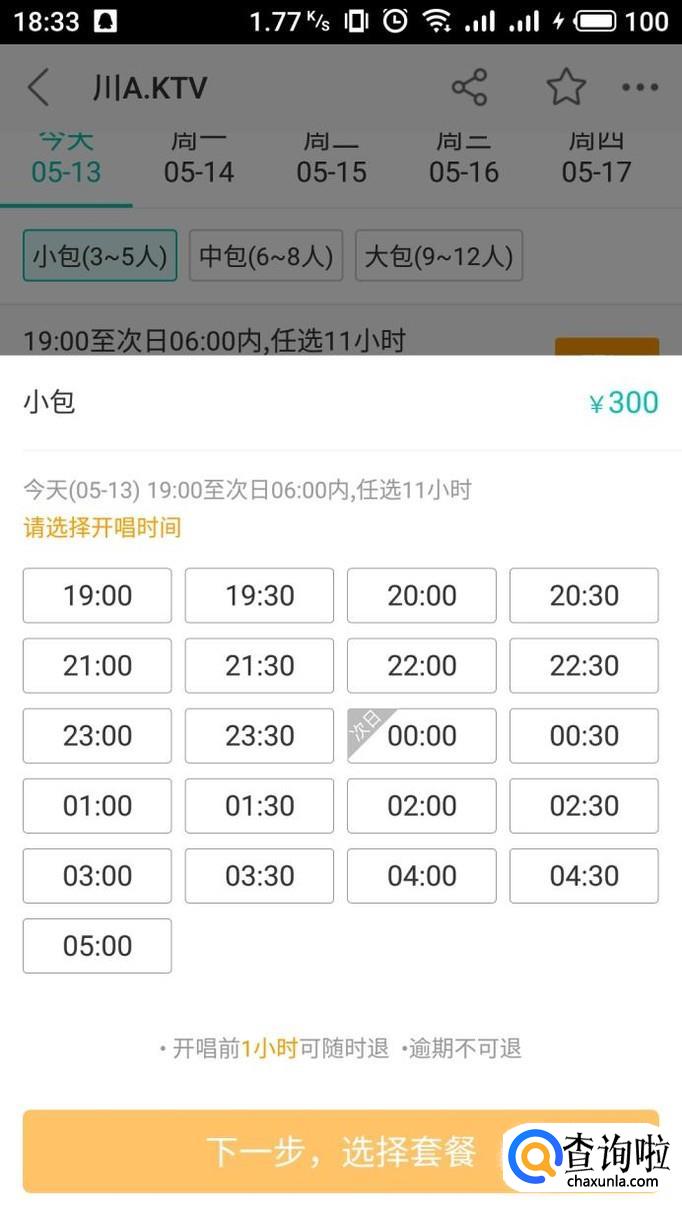
Task: Favorite this KTV with the star
Action: (x=565, y=88)
